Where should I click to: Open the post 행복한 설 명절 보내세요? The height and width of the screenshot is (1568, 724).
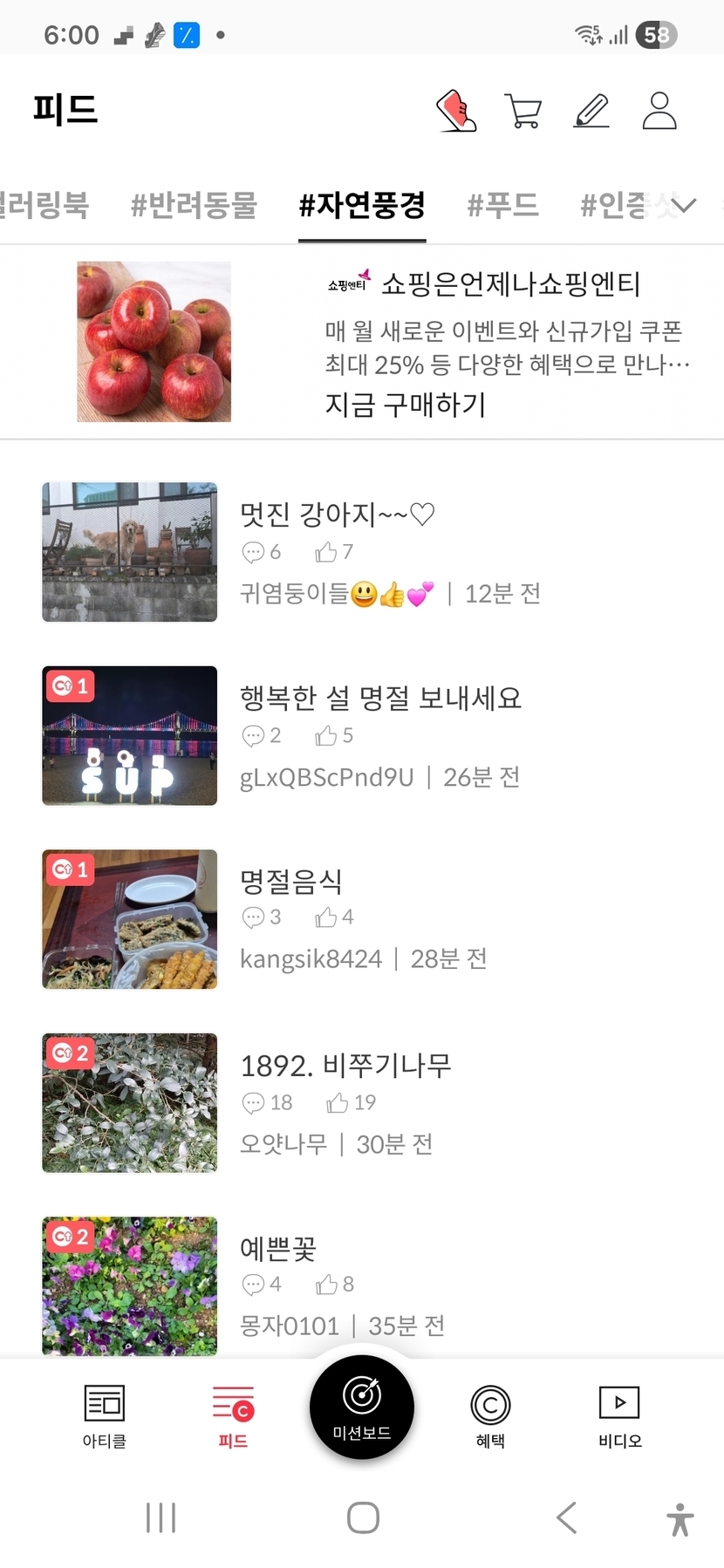pos(380,698)
